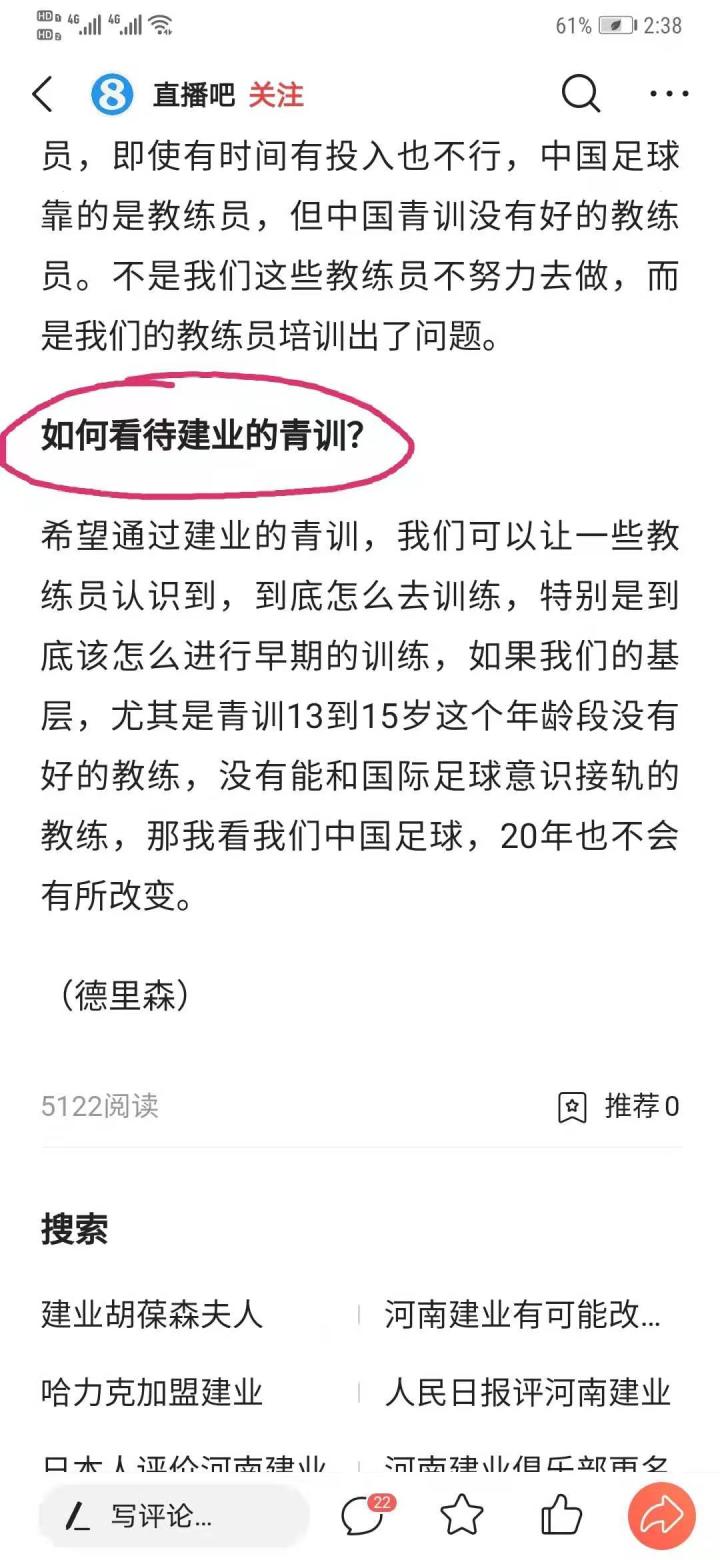Open search via the magnifier icon
720x1560 pixels.
click(580, 94)
